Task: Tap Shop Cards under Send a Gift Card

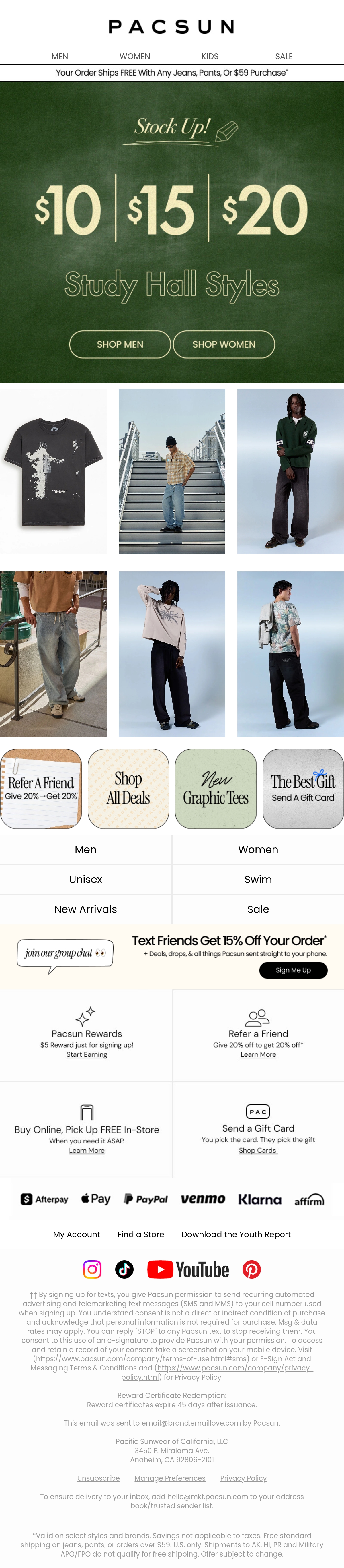Action: pos(258,1150)
